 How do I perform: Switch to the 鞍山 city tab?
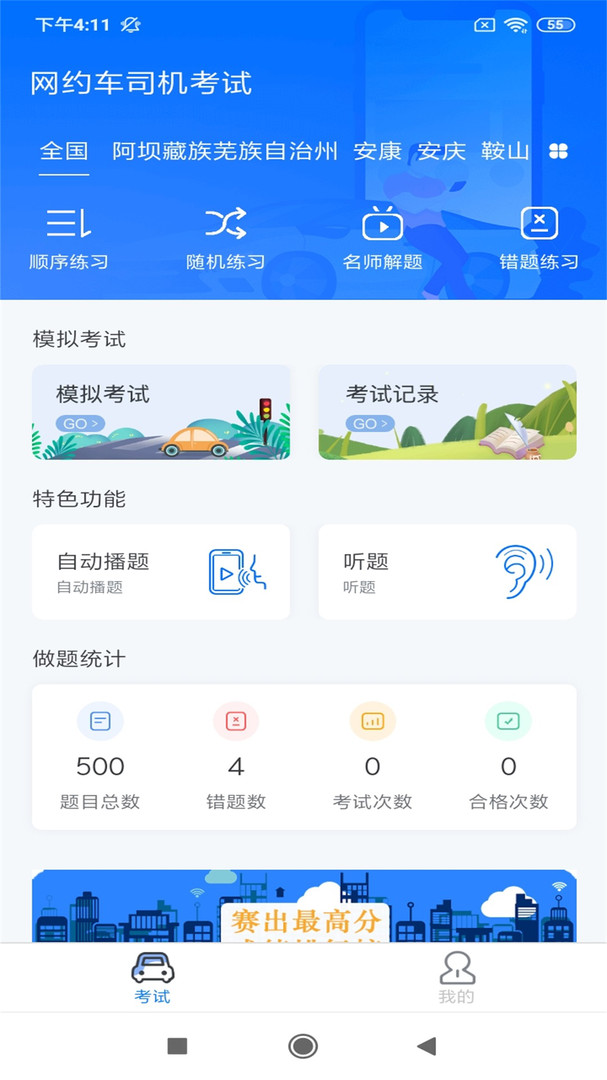click(x=505, y=152)
